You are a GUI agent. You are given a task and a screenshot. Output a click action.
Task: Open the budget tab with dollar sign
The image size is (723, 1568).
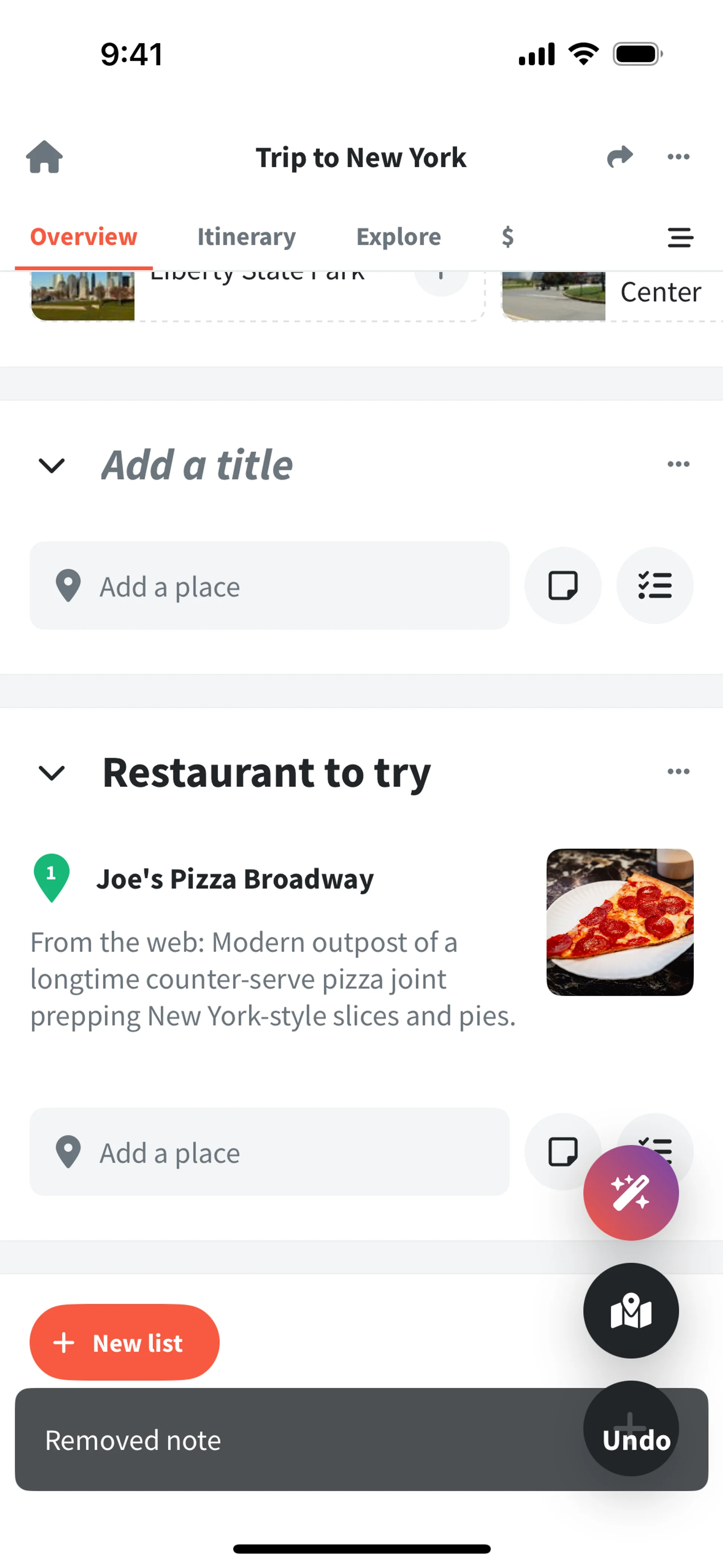pyautogui.click(x=507, y=237)
